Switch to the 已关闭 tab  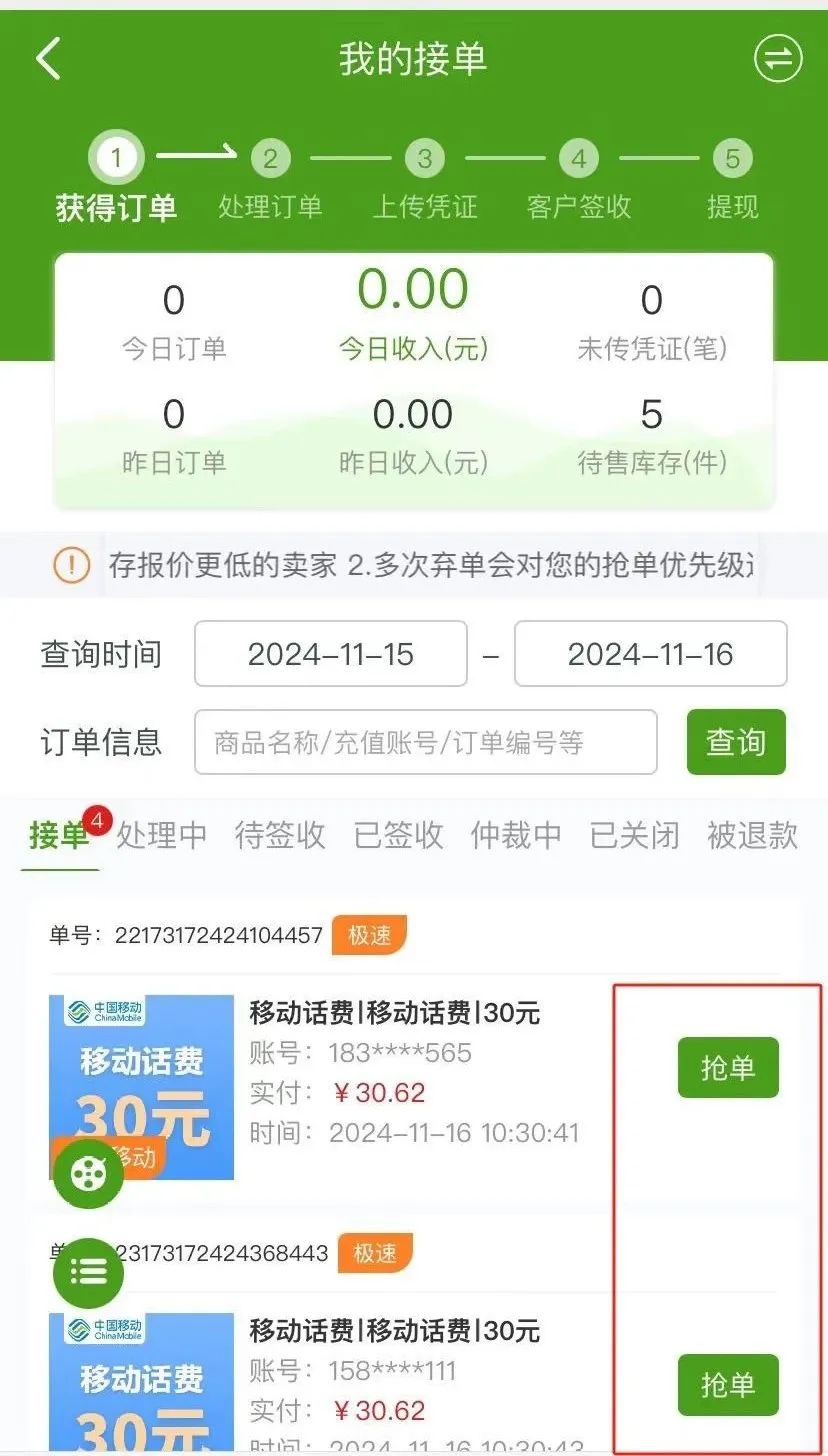634,835
